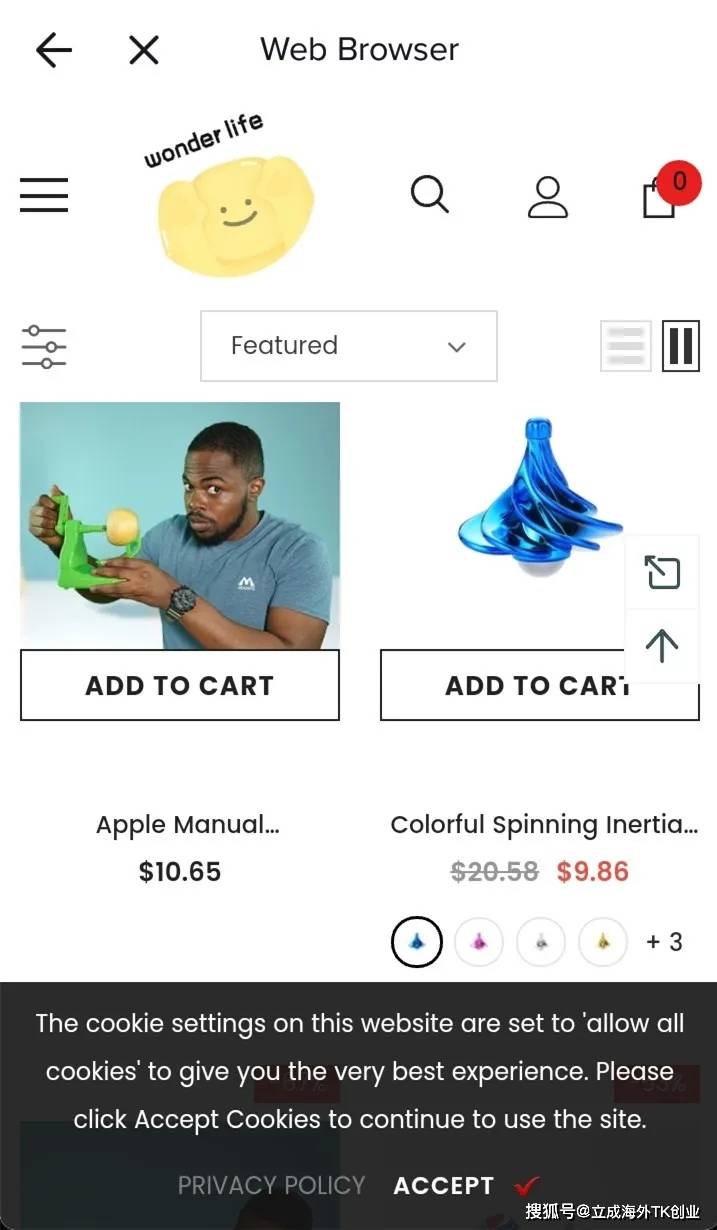Open the product filter settings
Screen dimensions: 717x1230
[44, 347]
